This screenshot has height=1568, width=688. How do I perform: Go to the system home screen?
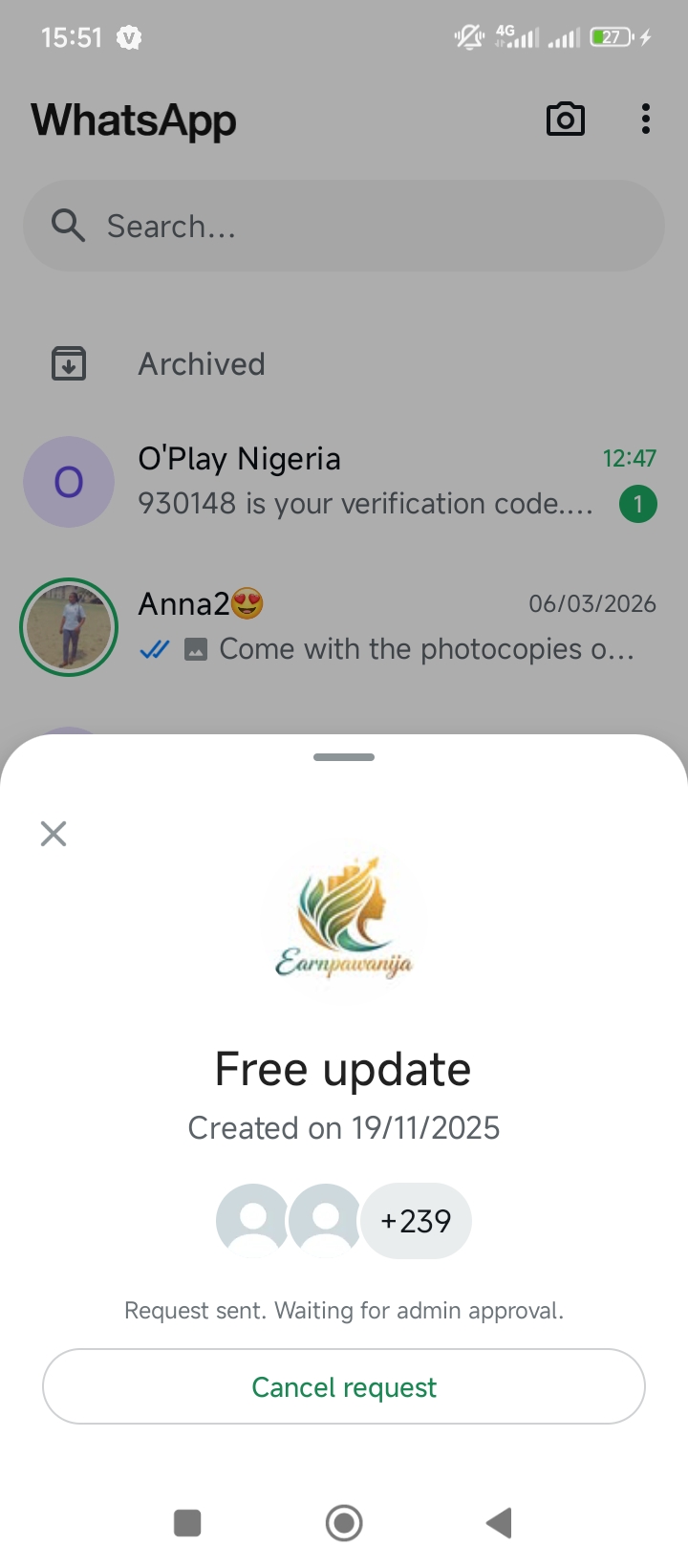tap(344, 1523)
